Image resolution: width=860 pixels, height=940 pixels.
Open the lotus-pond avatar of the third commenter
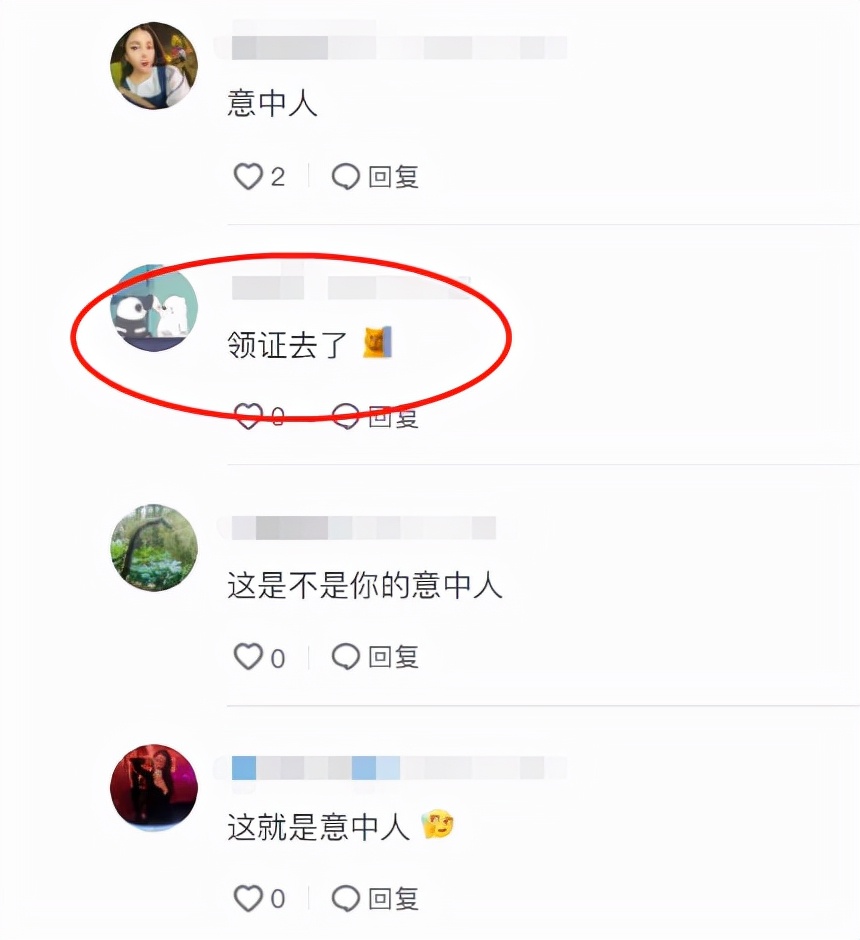tap(153, 547)
